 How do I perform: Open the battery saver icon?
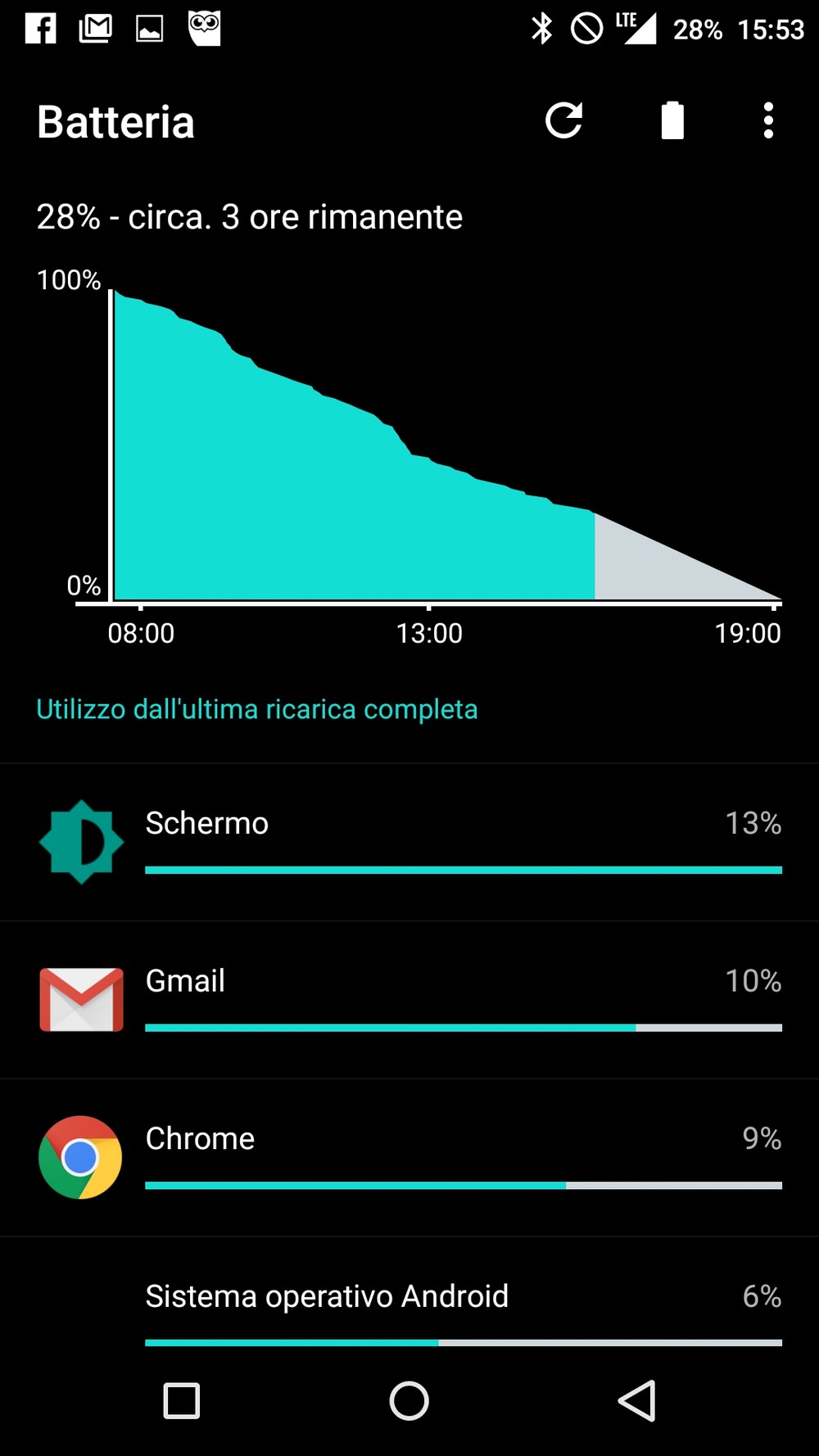click(x=672, y=120)
